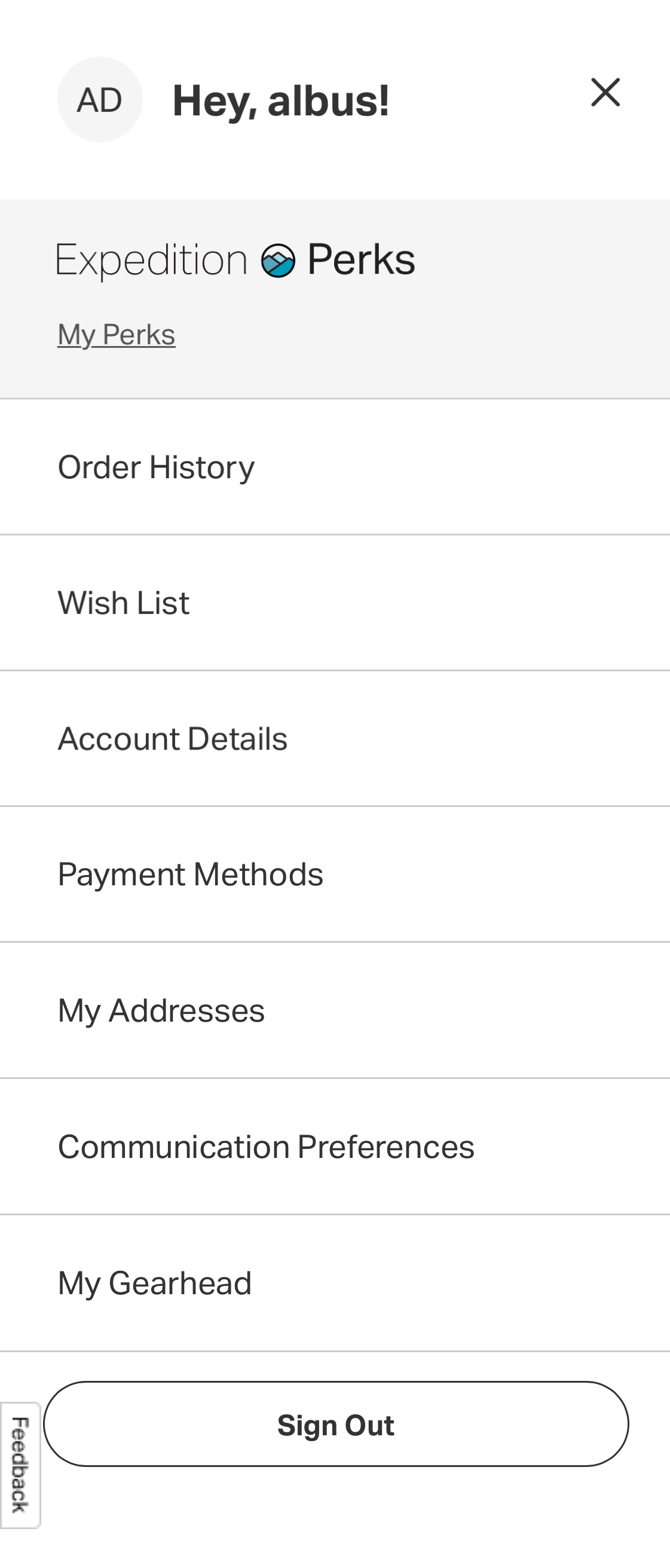The height and width of the screenshot is (1568, 670).
Task: Click the Wish List list row
Action: point(335,602)
